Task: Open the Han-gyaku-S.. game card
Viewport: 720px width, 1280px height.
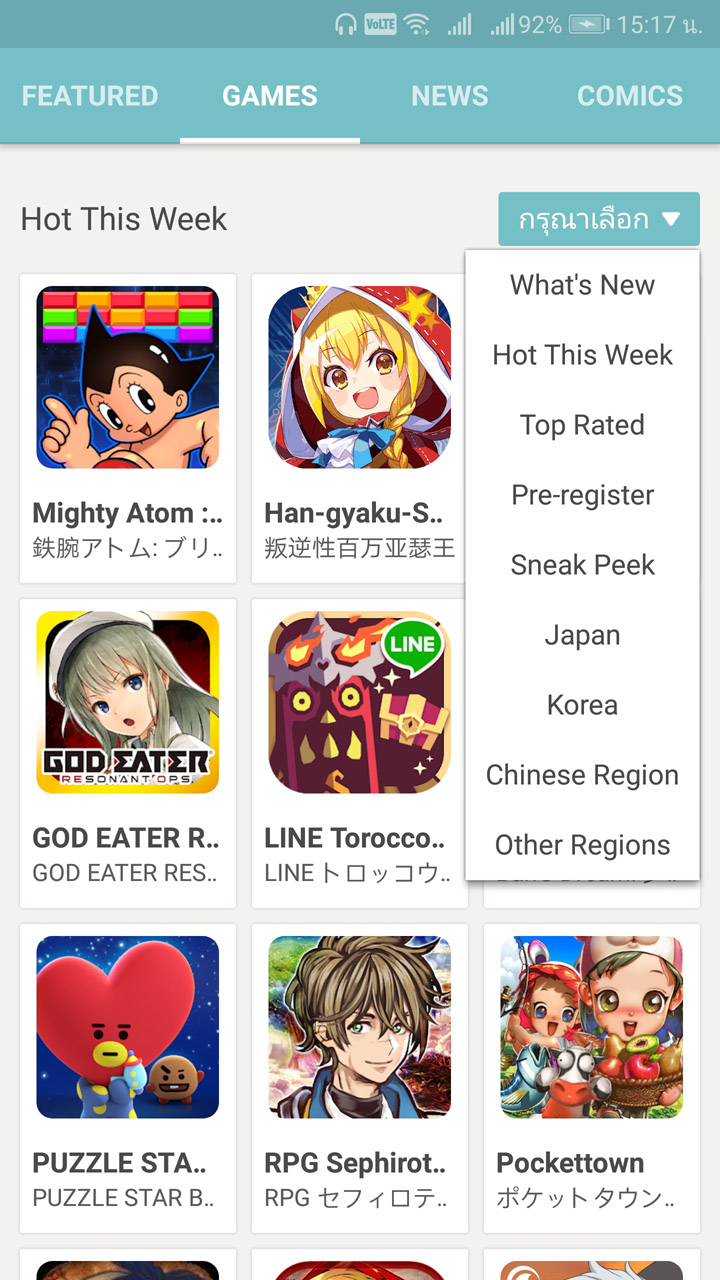Action: [359, 428]
